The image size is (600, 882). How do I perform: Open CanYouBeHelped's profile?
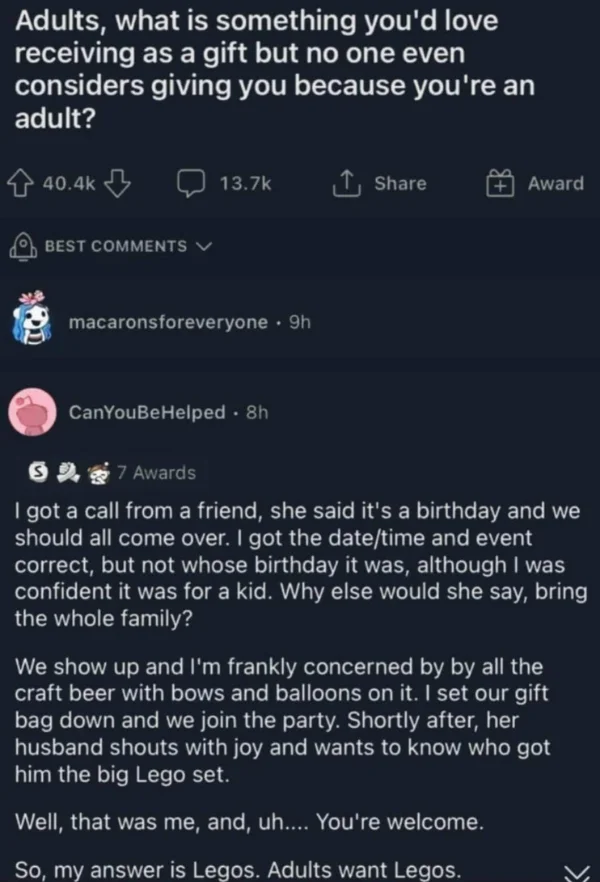(x=146, y=412)
